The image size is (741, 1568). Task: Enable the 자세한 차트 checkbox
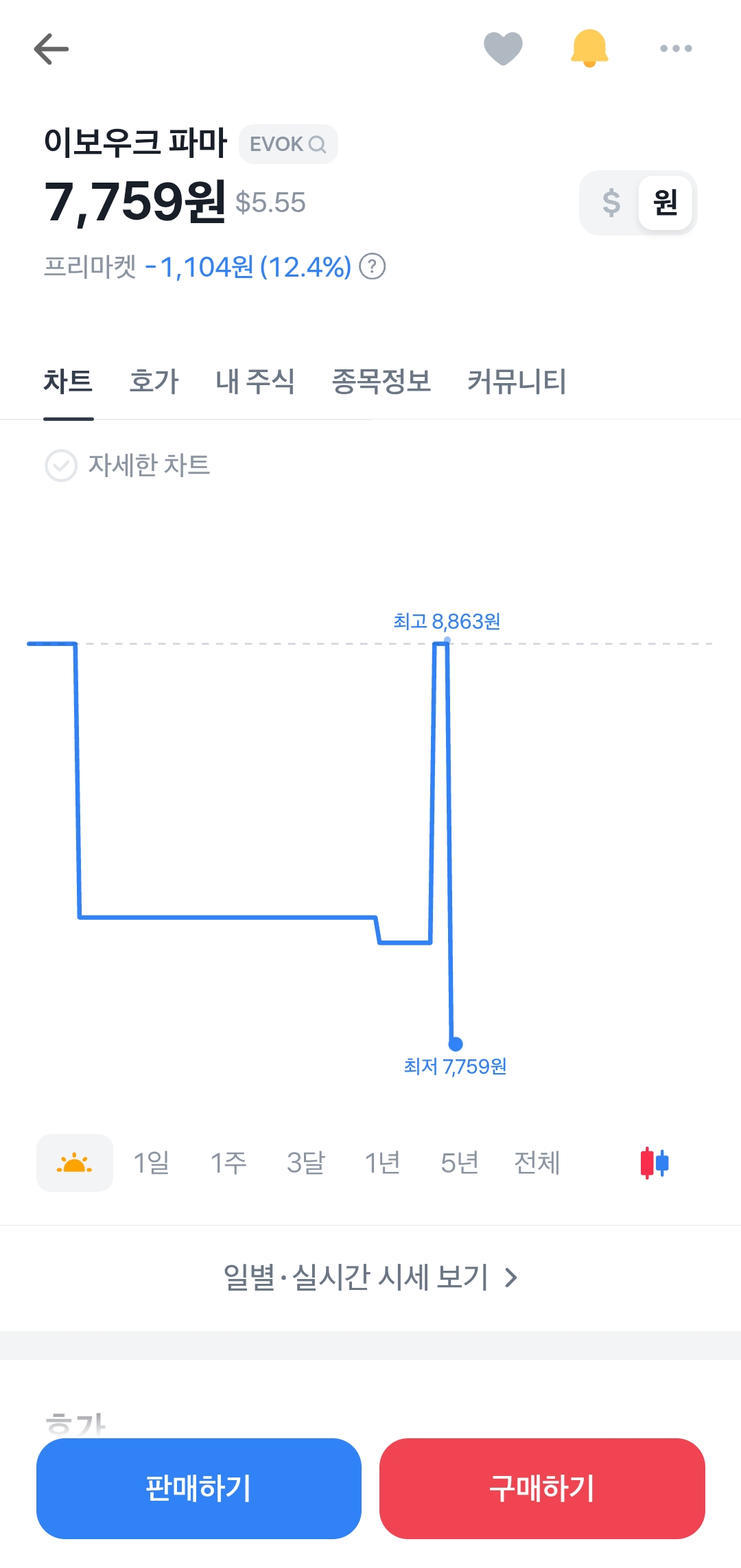click(x=61, y=465)
